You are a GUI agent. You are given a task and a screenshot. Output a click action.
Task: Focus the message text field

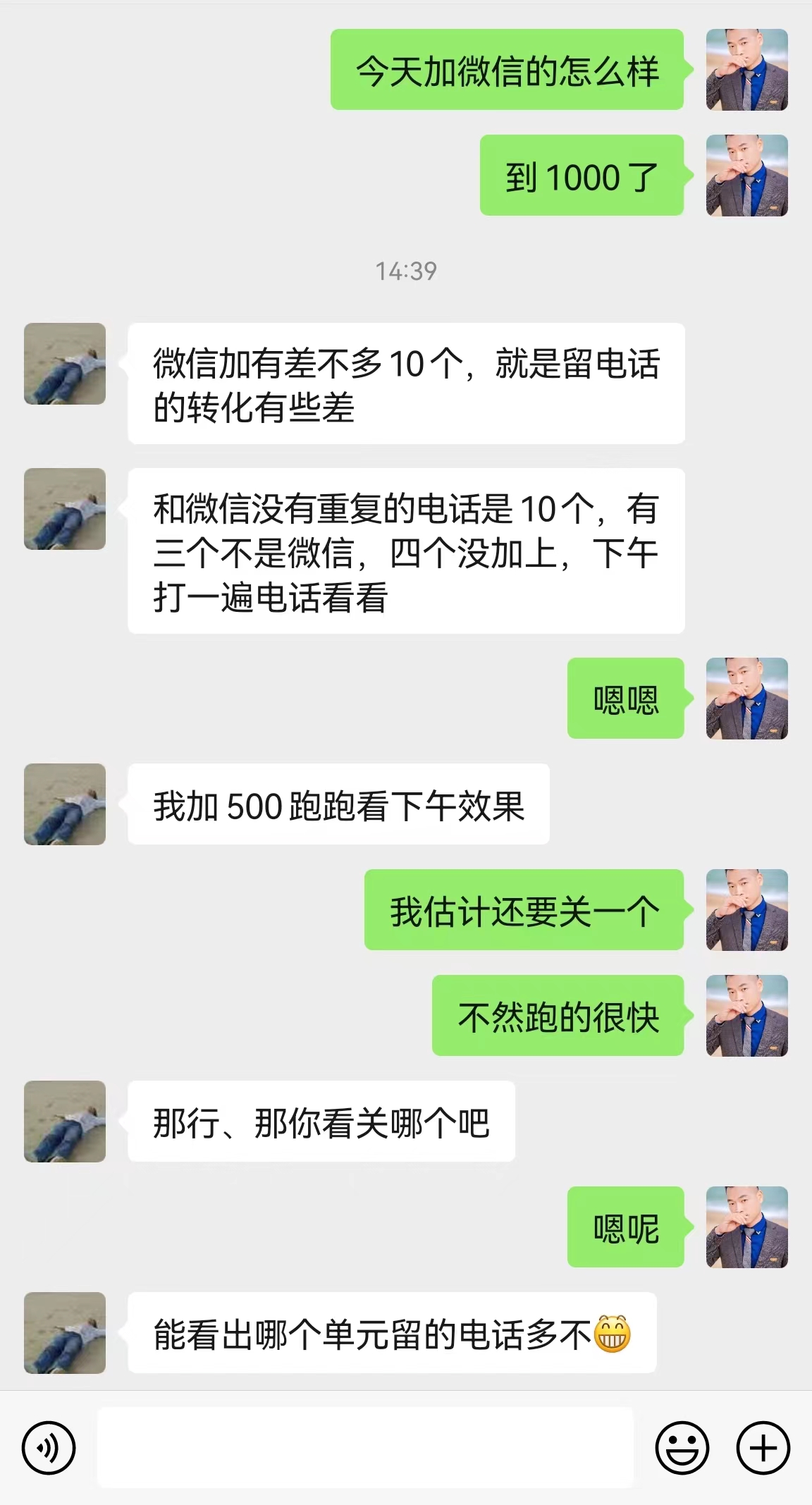click(x=365, y=1448)
